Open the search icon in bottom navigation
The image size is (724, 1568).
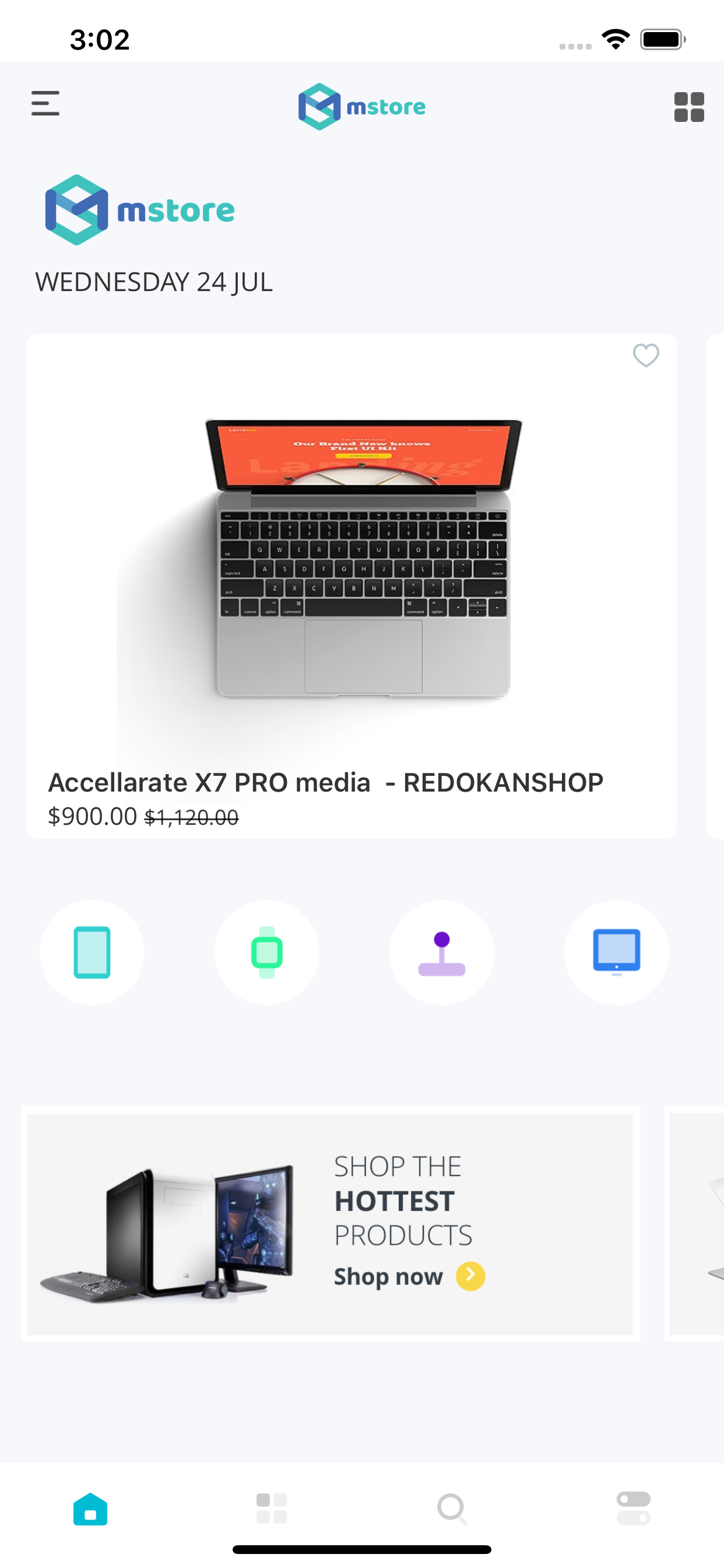[452, 1508]
